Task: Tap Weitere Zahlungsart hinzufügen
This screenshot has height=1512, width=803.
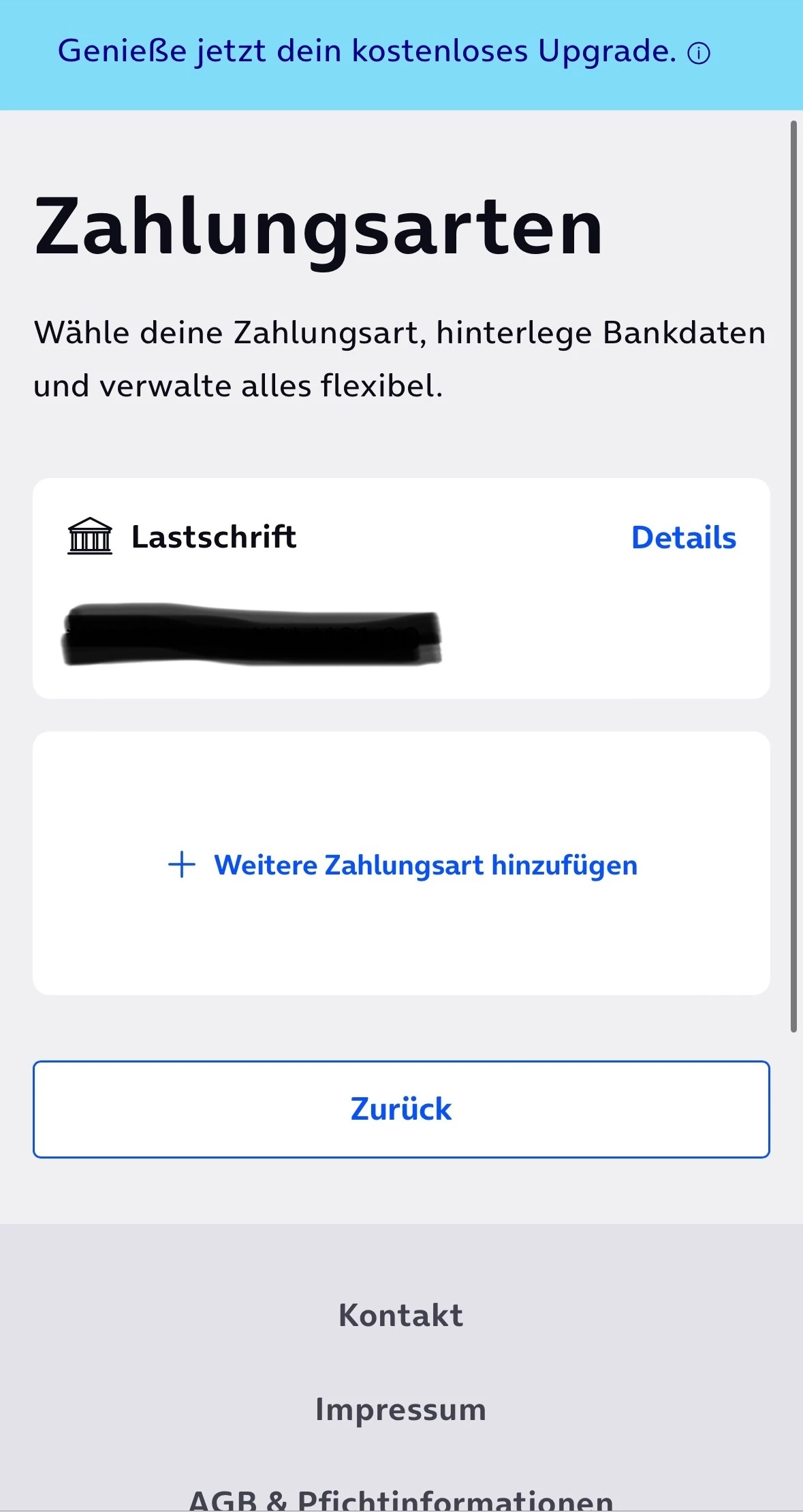Action: (402, 865)
